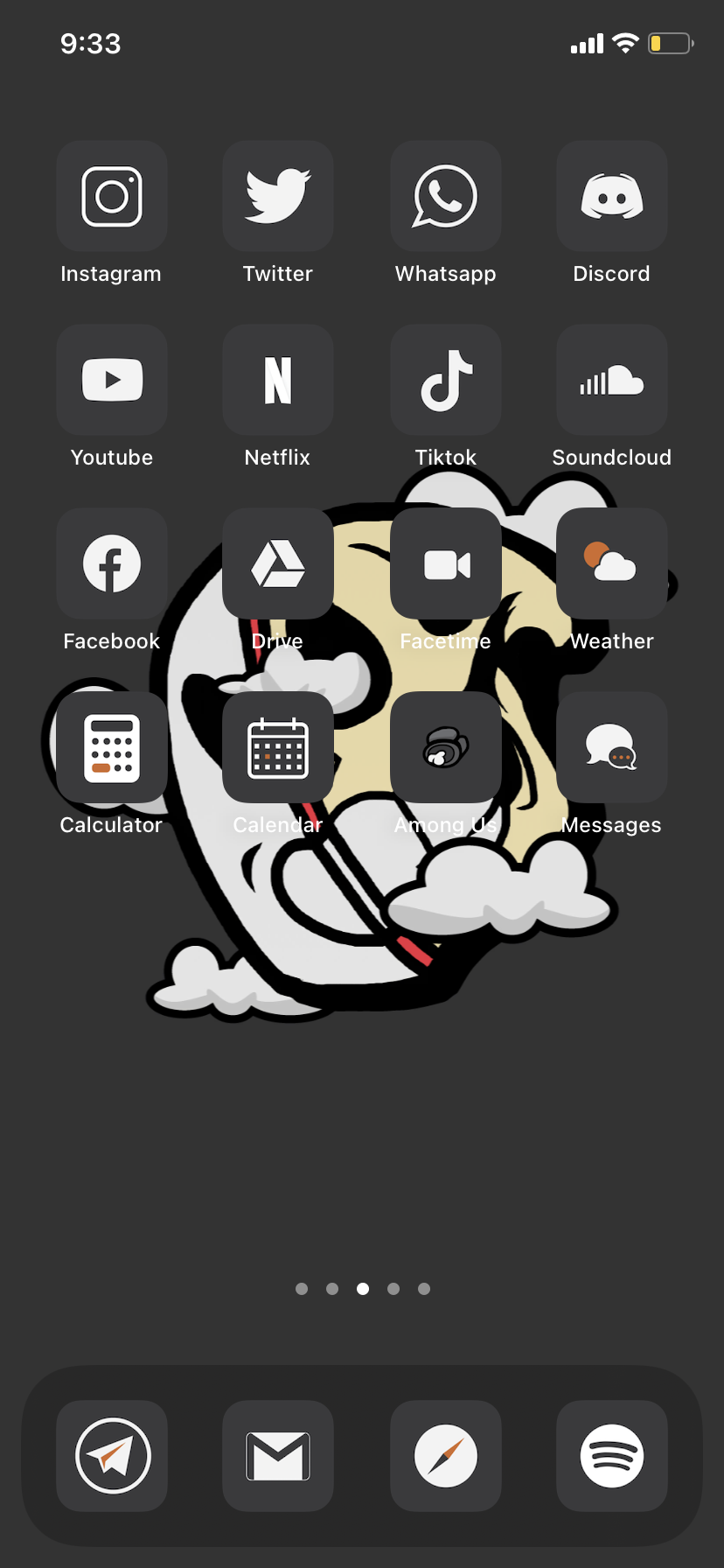Check the Weather app
This screenshot has height=1568, width=724.
click(612, 563)
